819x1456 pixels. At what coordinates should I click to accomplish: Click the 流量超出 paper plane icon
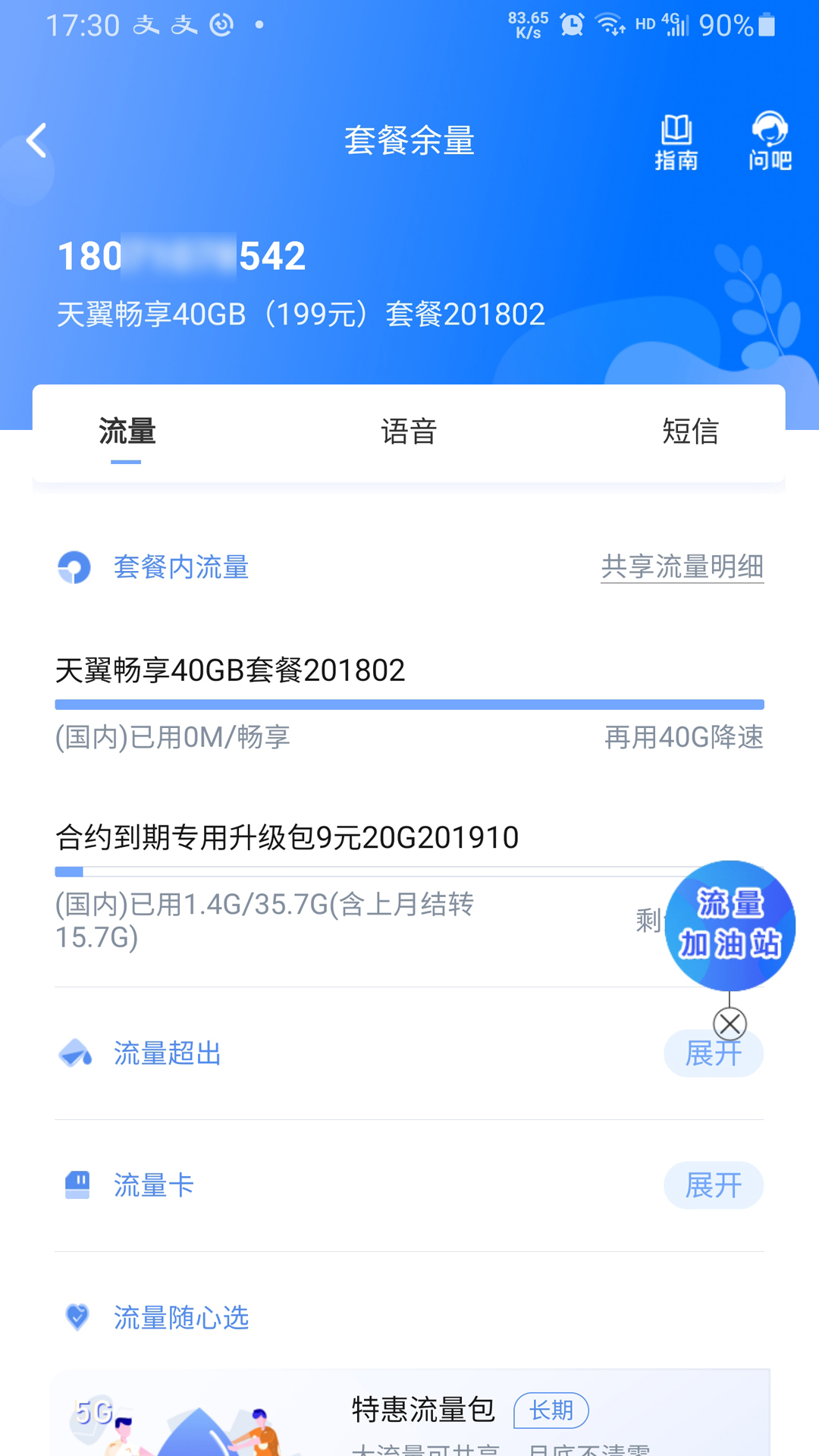point(76,1052)
